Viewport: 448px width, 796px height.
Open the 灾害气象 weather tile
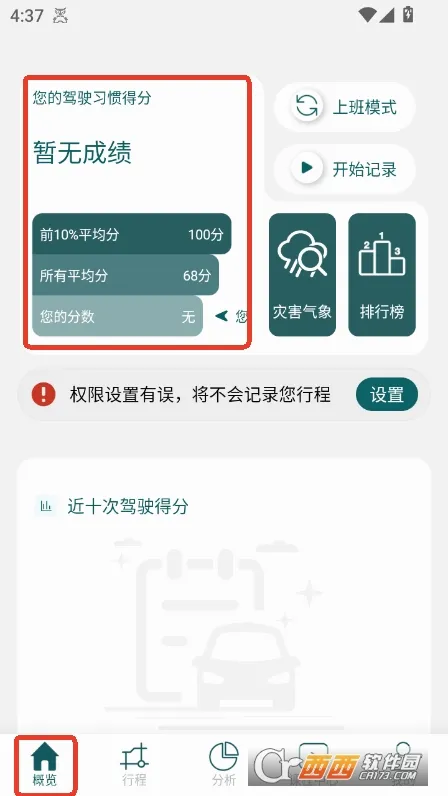(x=302, y=275)
